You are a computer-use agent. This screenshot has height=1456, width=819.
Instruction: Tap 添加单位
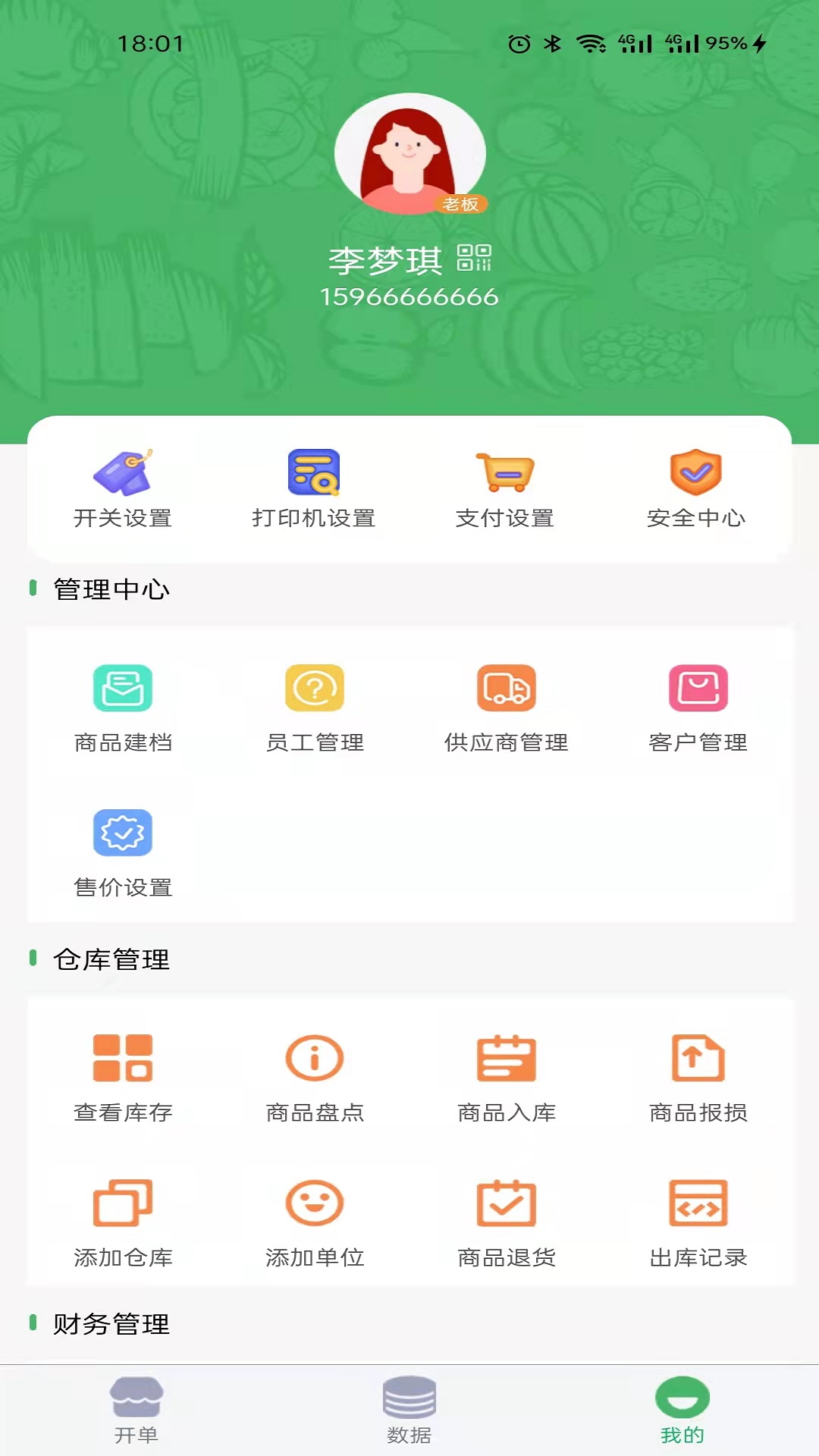click(315, 1222)
